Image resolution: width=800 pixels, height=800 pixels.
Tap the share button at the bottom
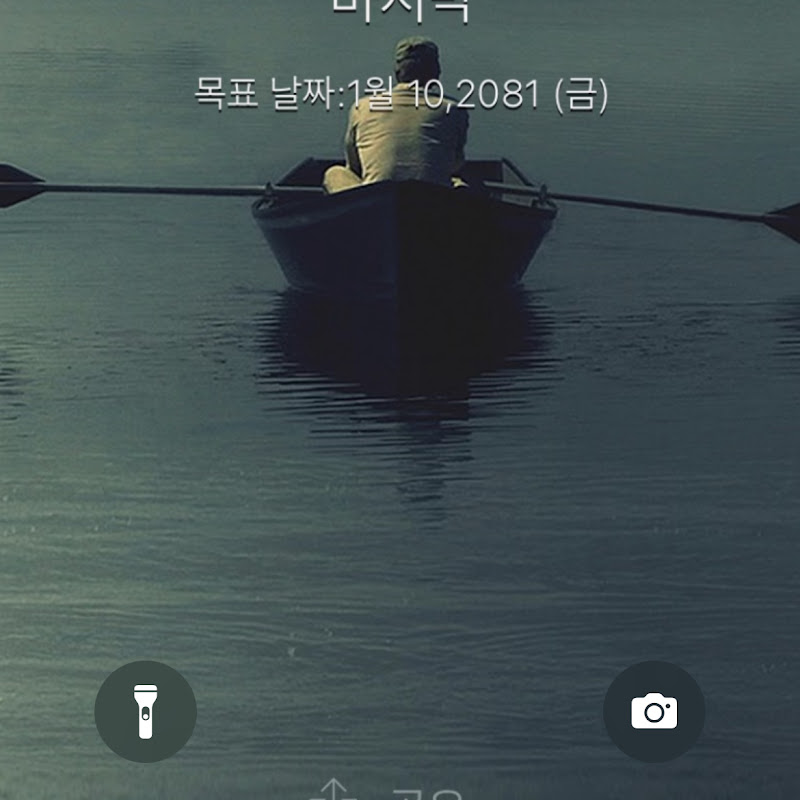coord(386,790)
